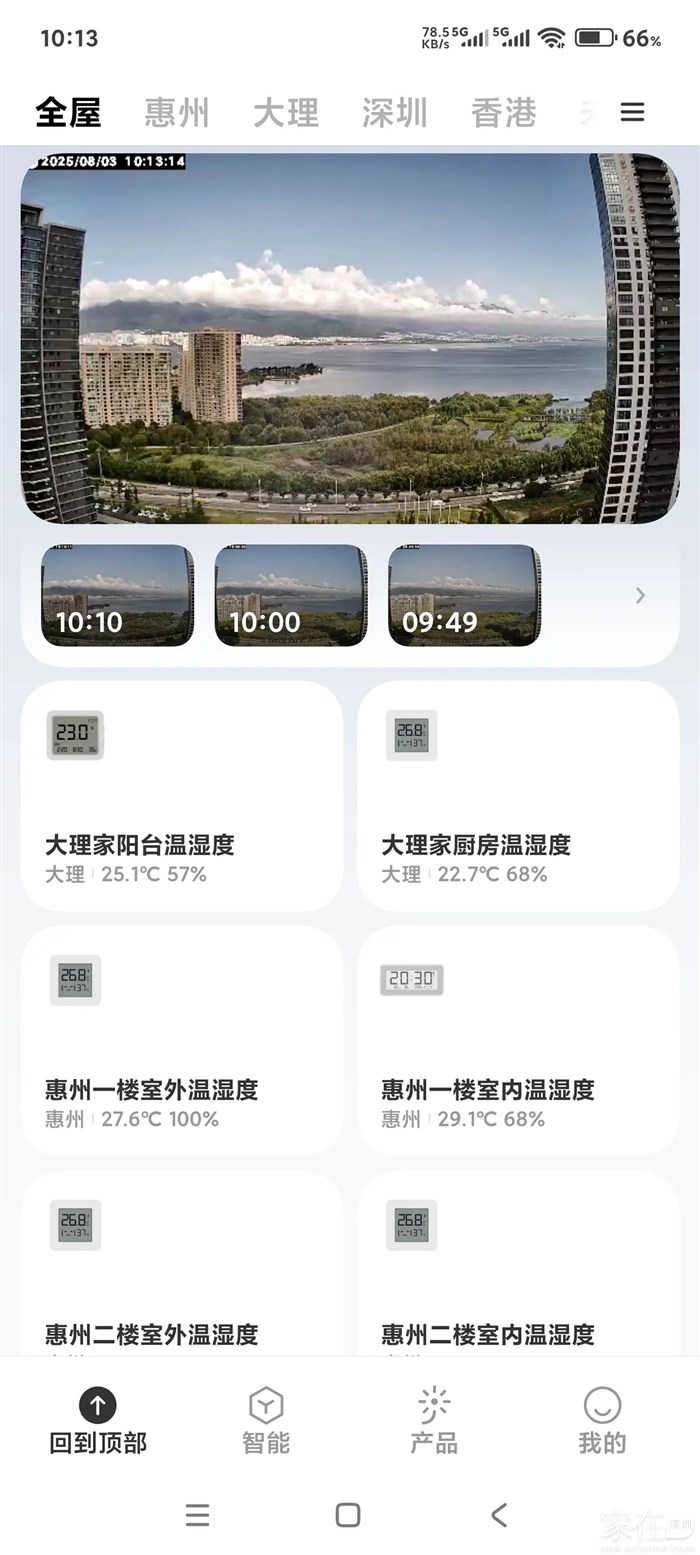Go to the 香港 tab
Screen dimensions: 700x1555
coord(504,112)
